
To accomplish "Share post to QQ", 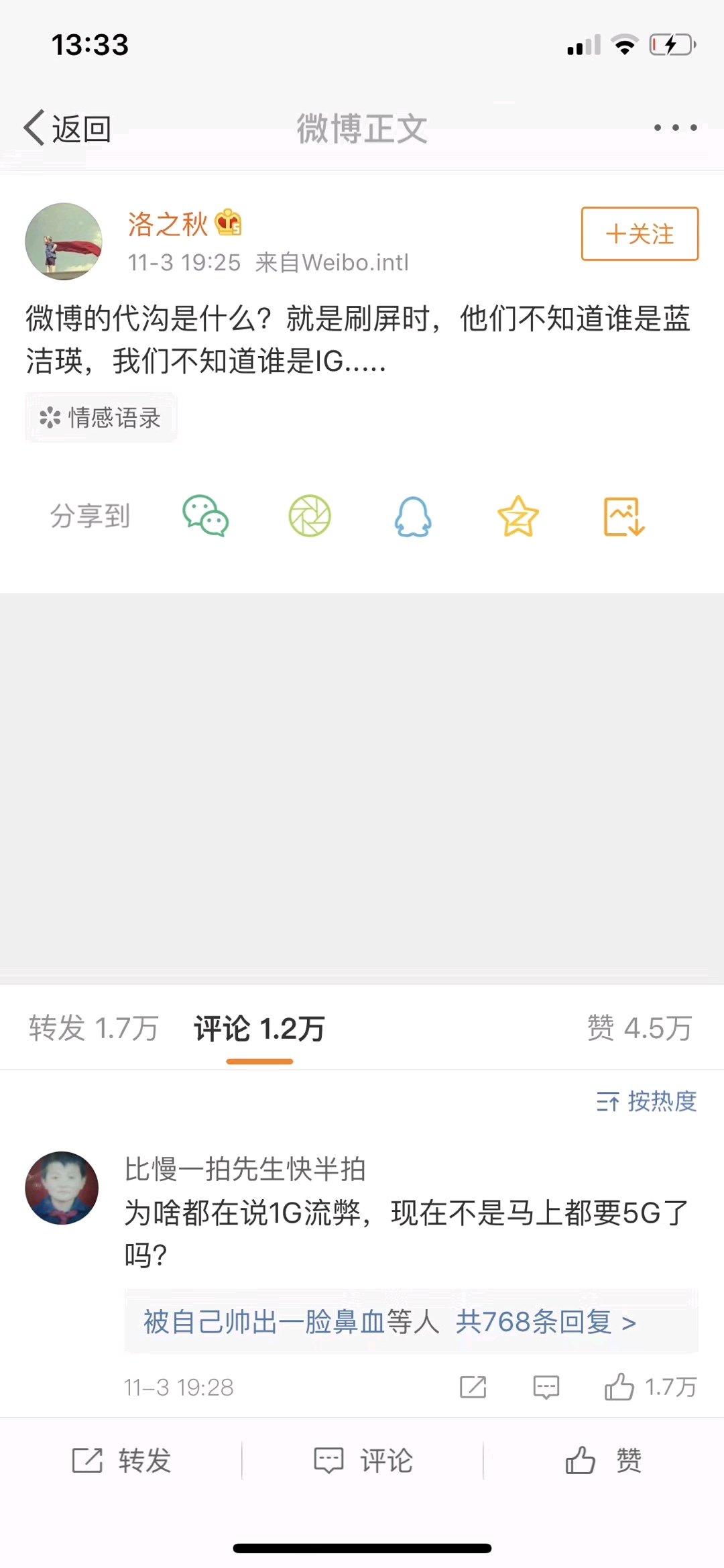I will tap(413, 516).
